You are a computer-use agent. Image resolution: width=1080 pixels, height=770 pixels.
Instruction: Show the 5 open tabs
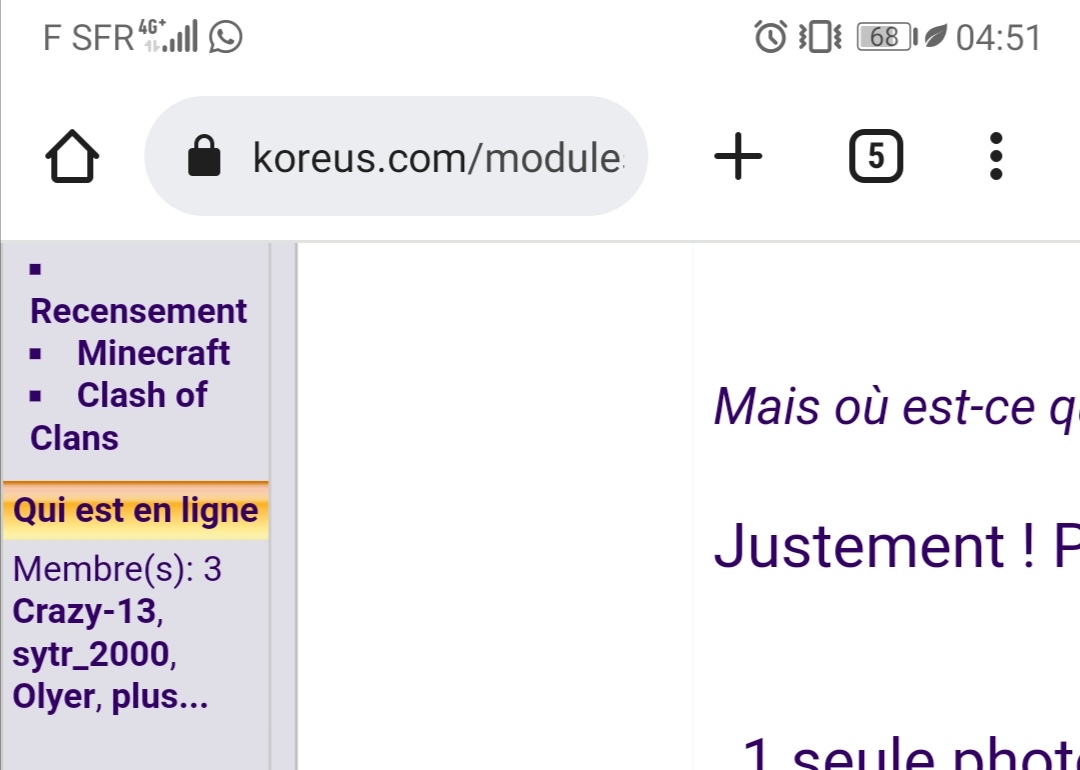tap(876, 157)
